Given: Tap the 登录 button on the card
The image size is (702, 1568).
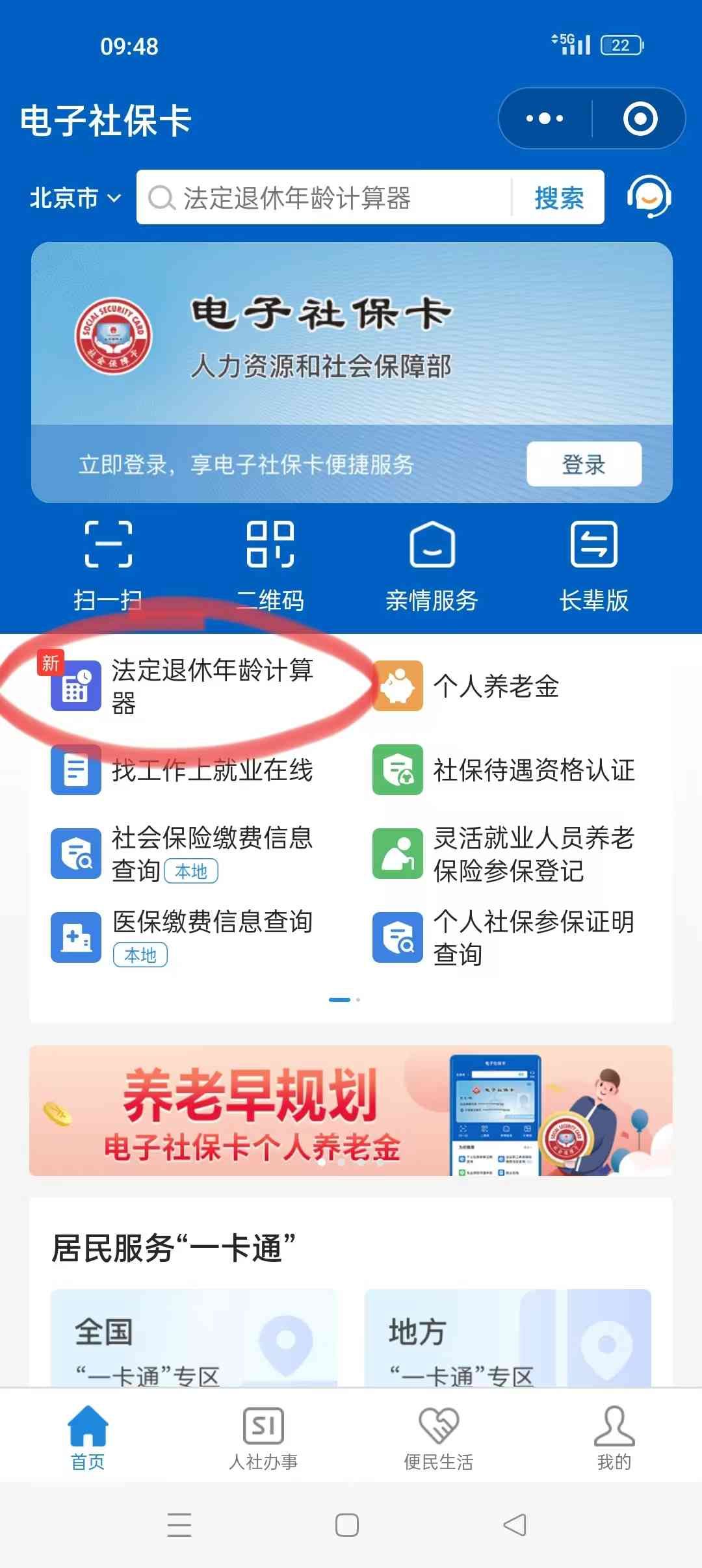Looking at the screenshot, I should pyautogui.click(x=583, y=464).
